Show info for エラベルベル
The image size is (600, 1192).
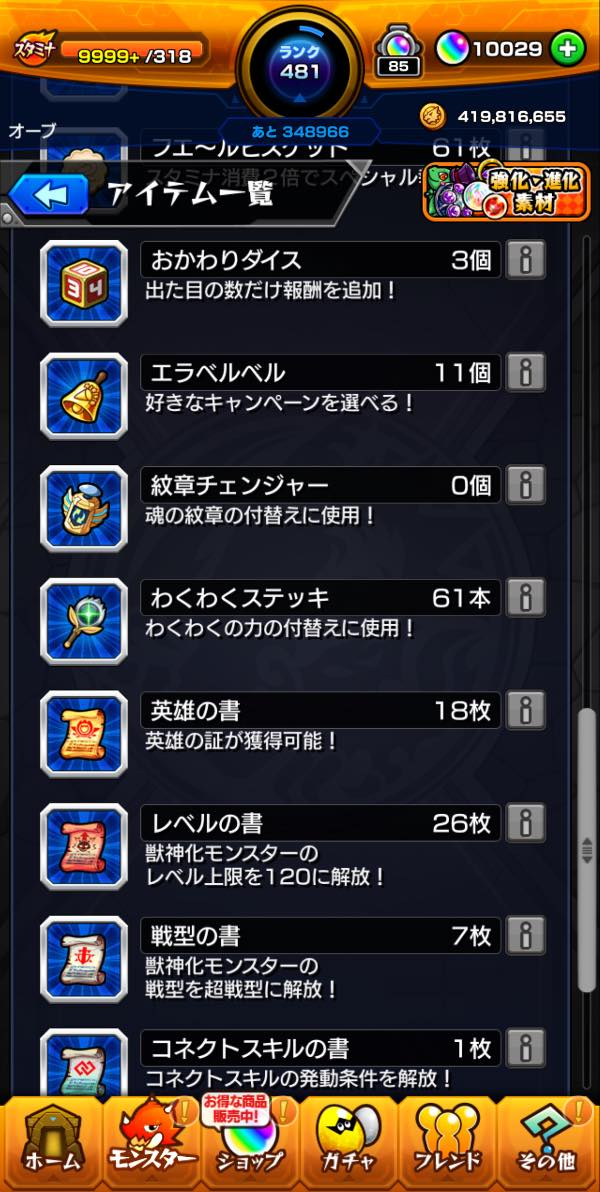click(526, 373)
